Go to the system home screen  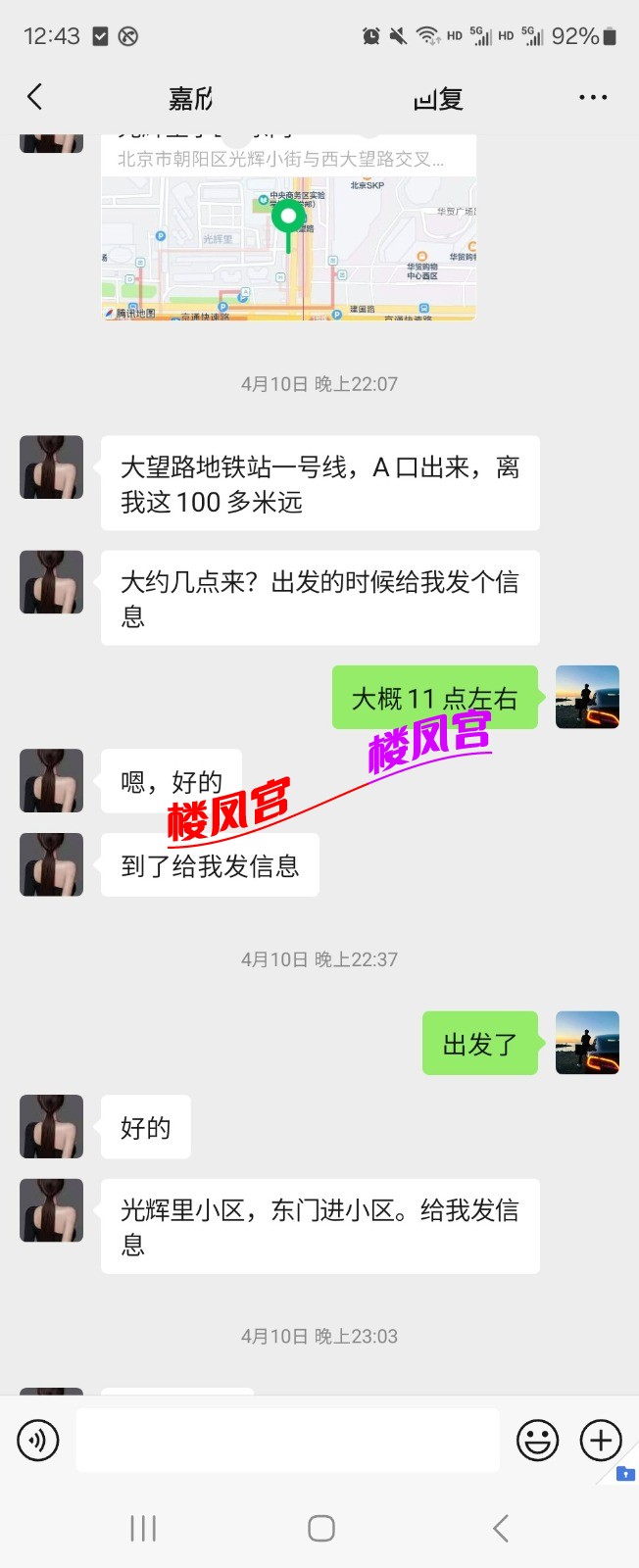[320, 1528]
